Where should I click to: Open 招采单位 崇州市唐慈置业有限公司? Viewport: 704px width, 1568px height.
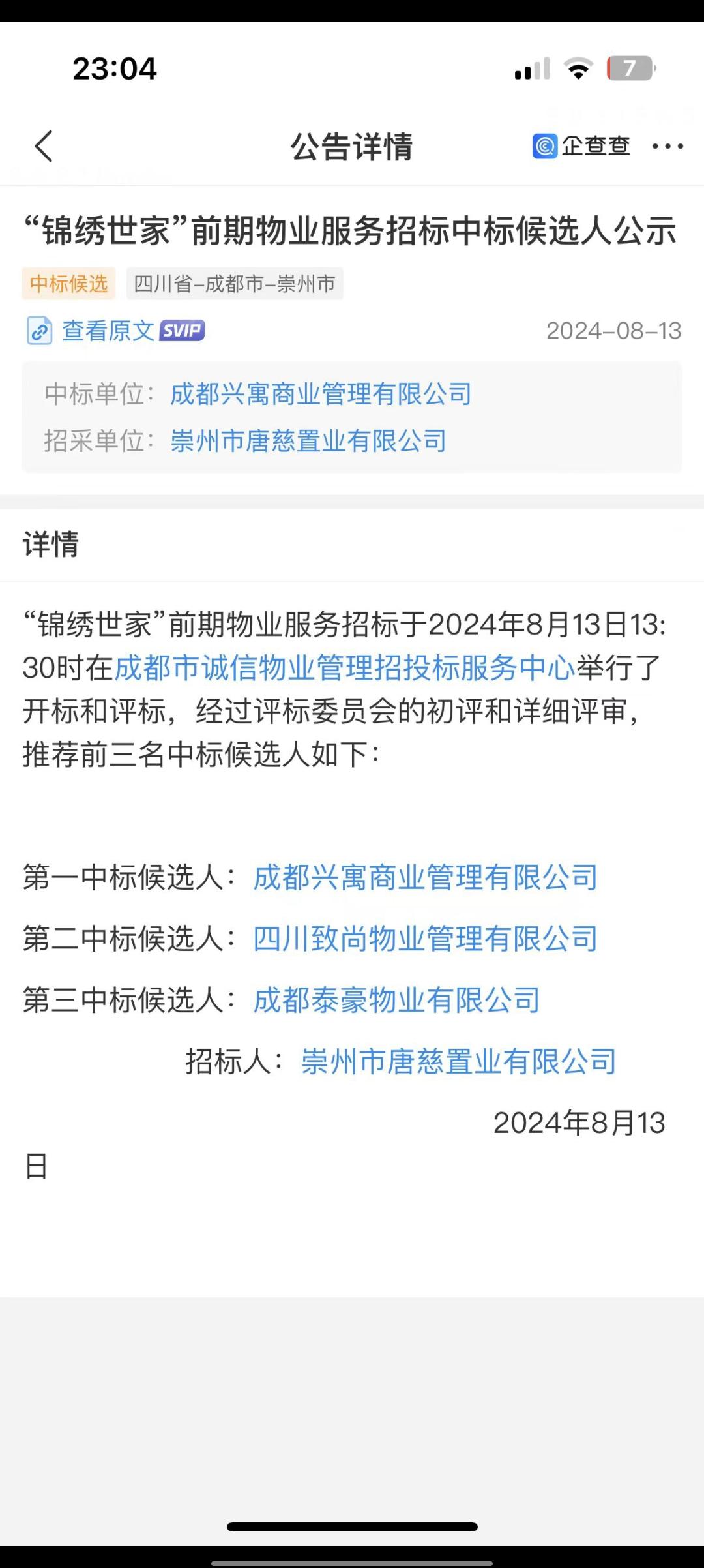pyautogui.click(x=308, y=441)
